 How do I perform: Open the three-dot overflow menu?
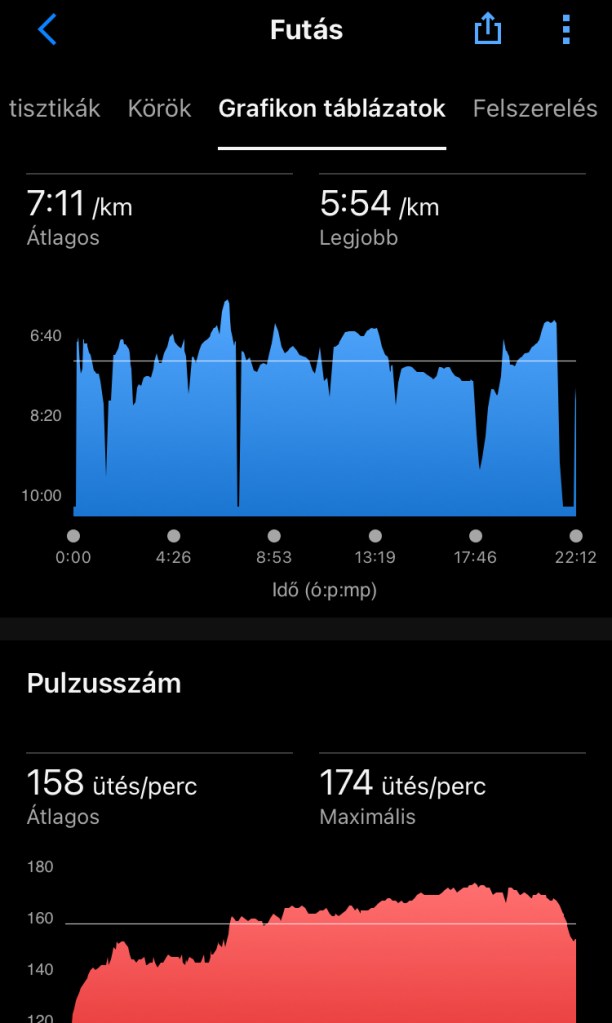[565, 30]
